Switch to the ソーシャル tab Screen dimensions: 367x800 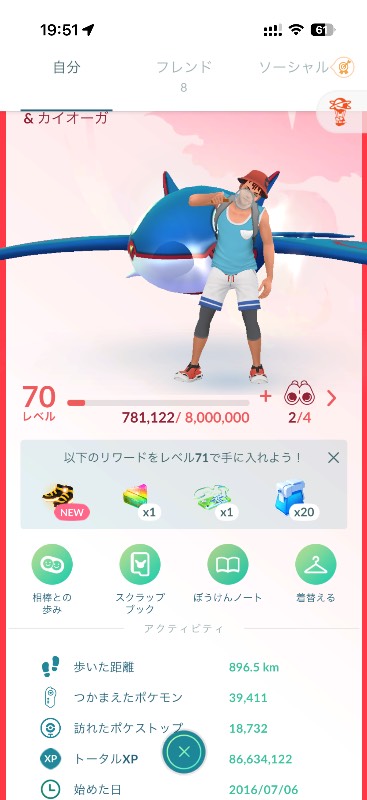pos(293,67)
